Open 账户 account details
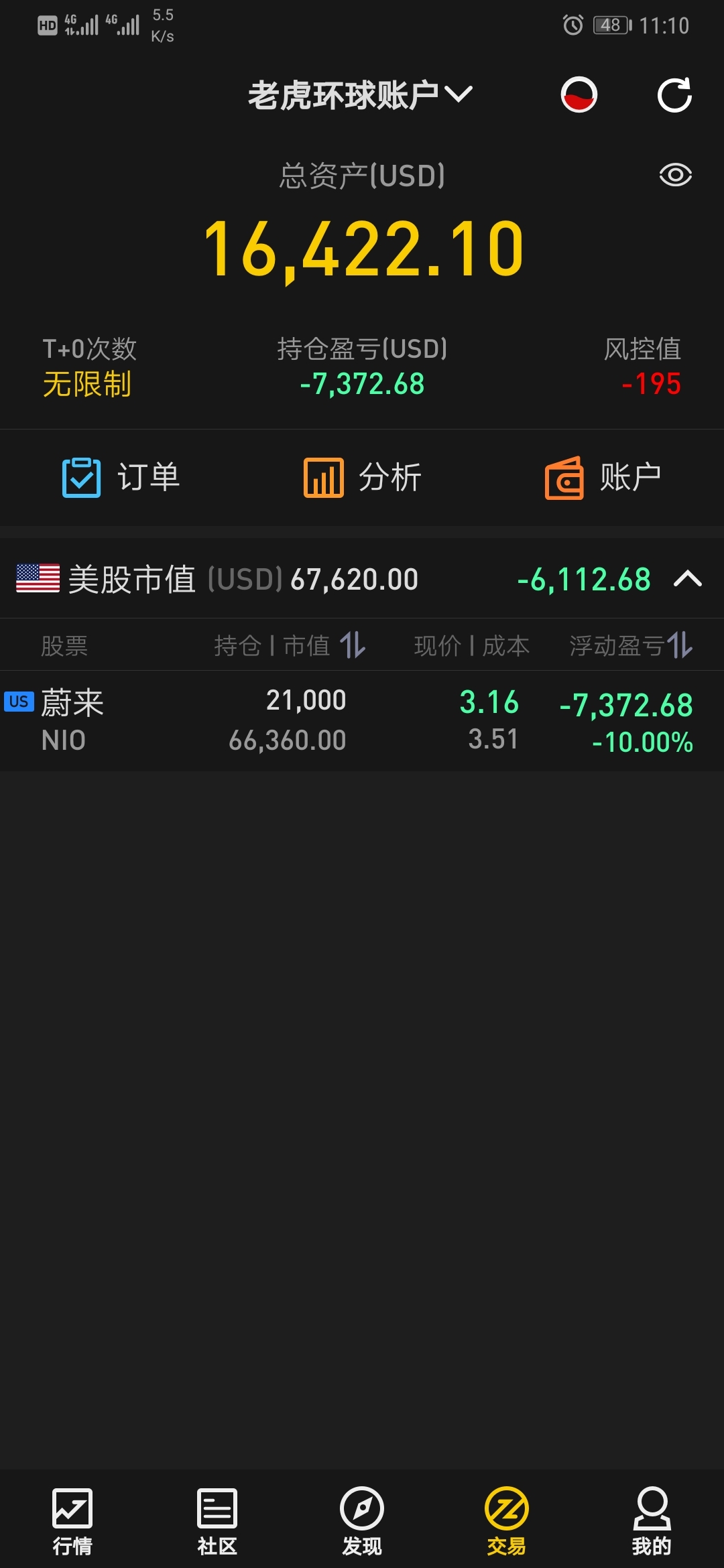 [603, 477]
